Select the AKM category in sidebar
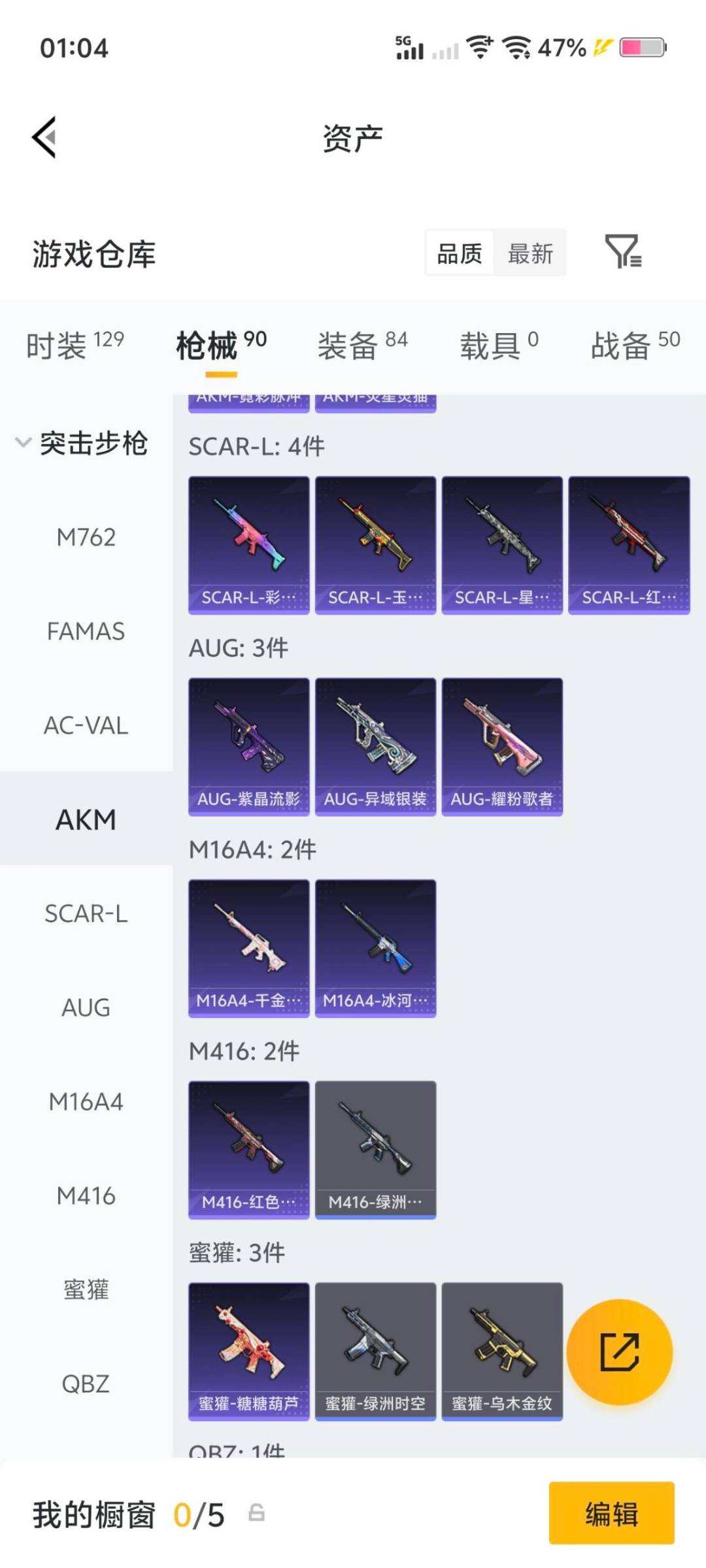This screenshot has width=706, height=1568. point(86,820)
